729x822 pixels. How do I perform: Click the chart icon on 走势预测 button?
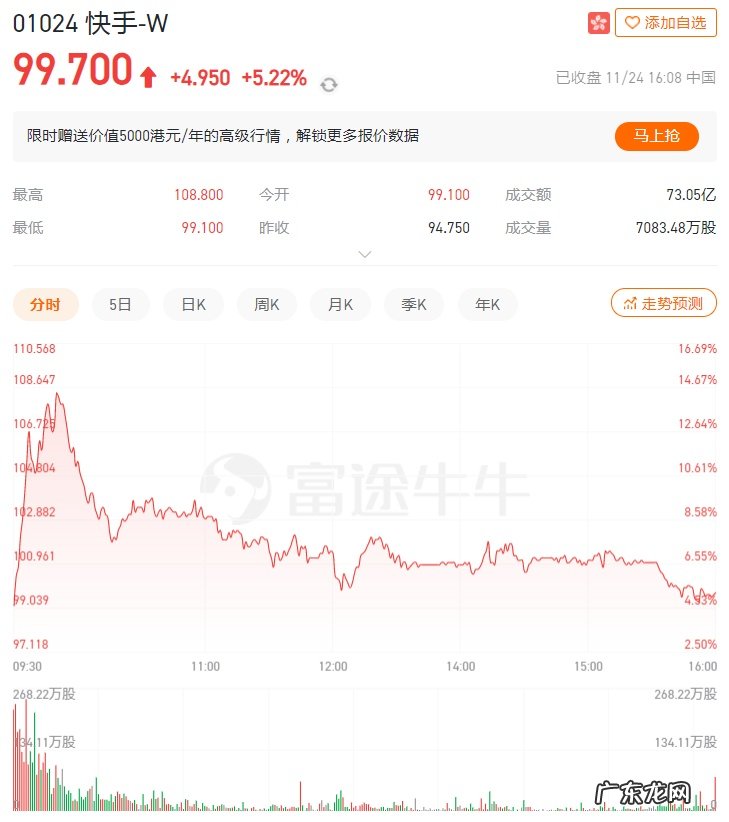click(x=631, y=302)
